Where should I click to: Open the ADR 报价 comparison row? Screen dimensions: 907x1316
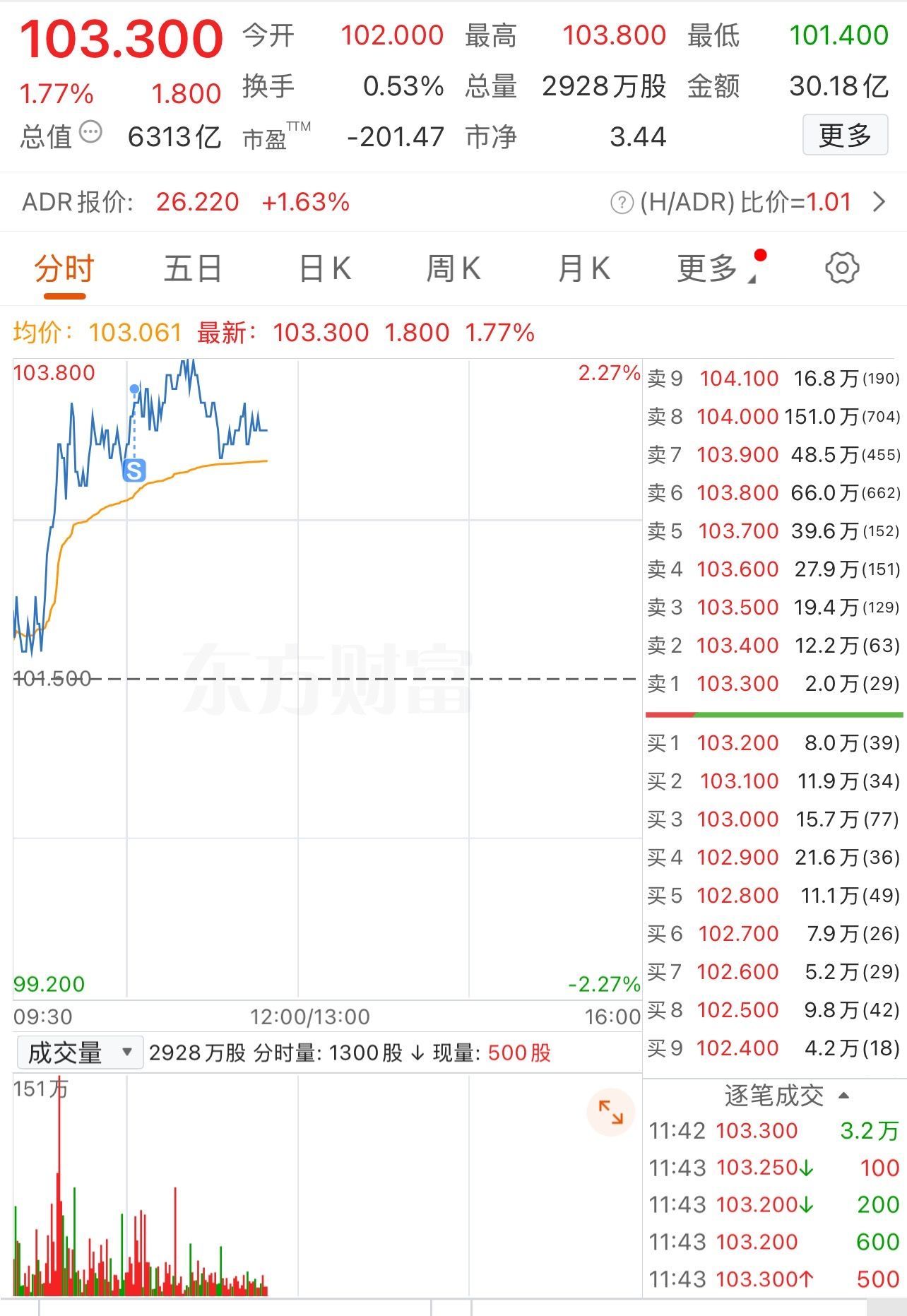879,202
